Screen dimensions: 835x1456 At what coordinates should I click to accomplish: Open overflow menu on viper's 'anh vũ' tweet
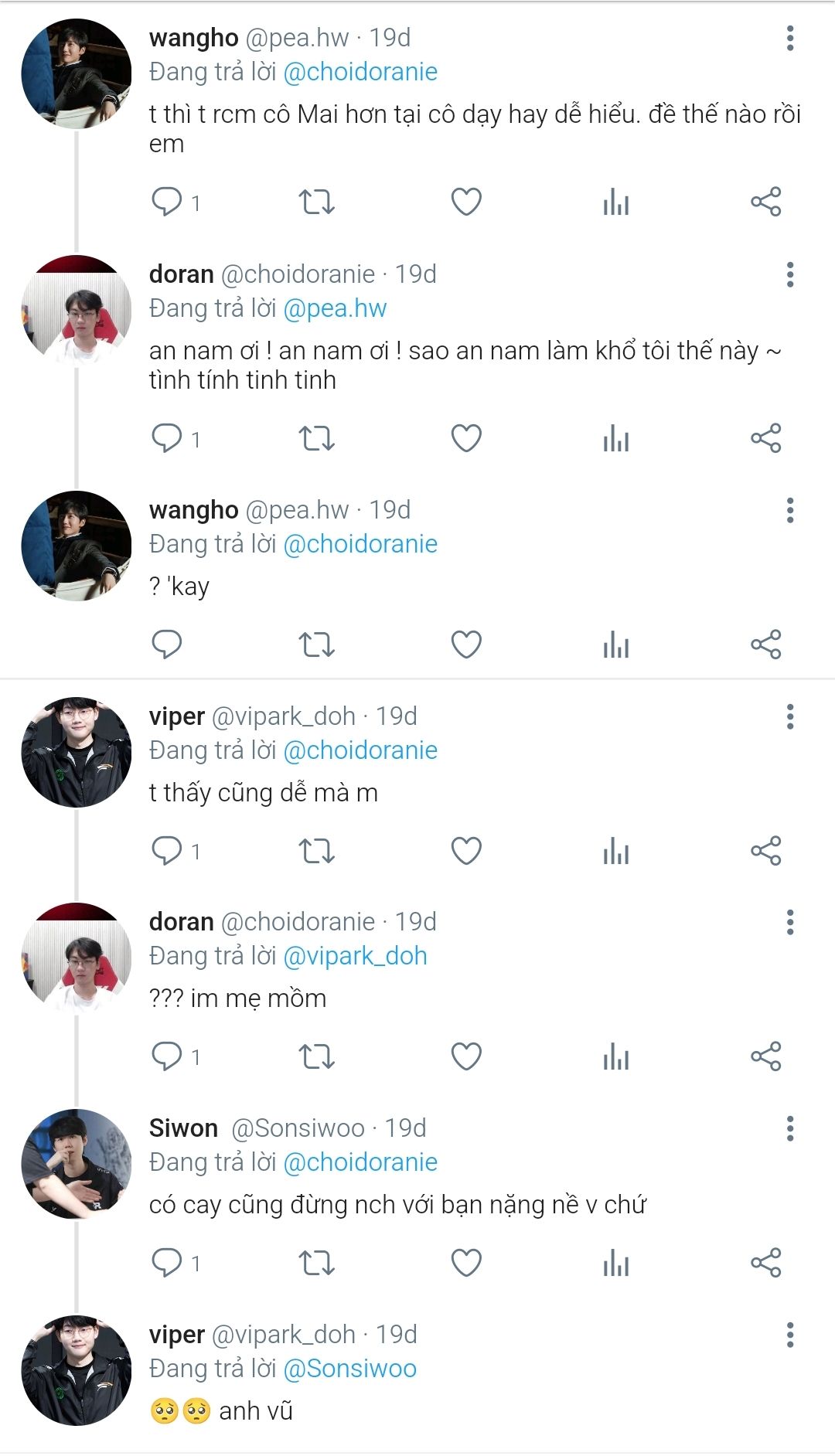point(789,1335)
